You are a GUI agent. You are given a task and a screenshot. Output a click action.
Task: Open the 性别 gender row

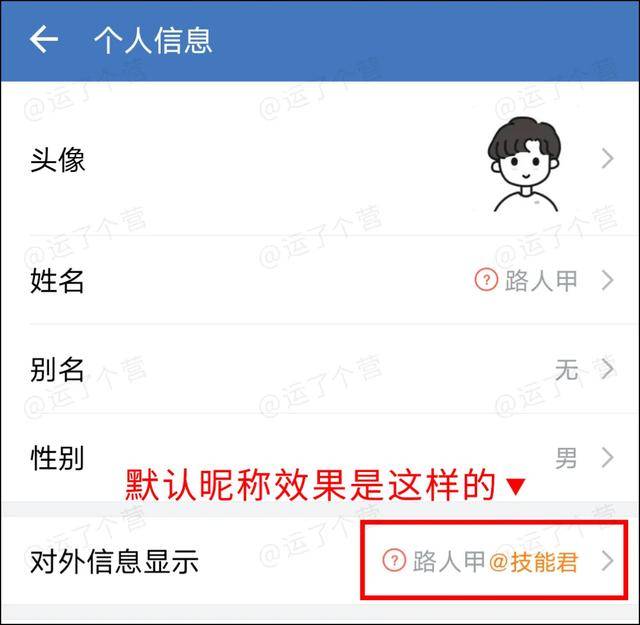click(x=320, y=459)
